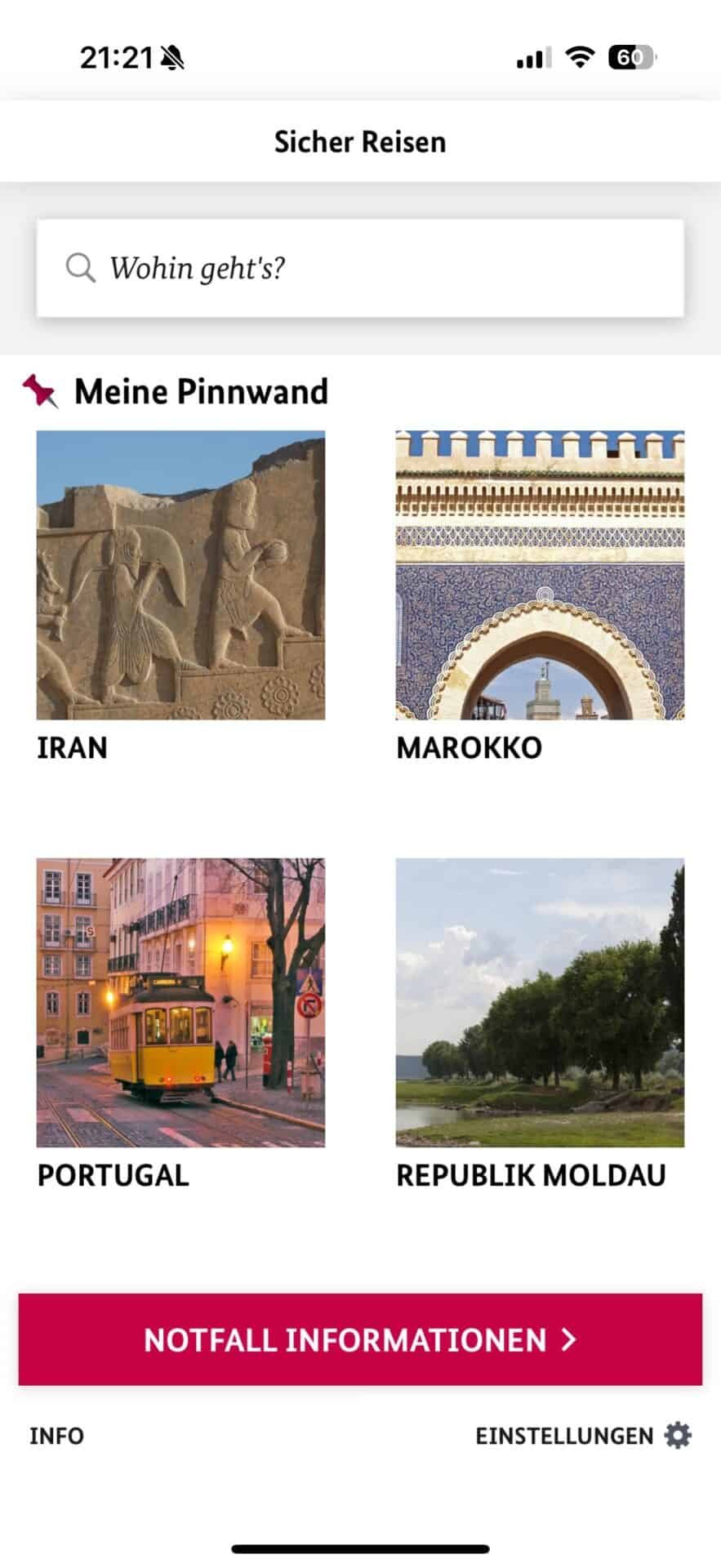Select the Portugal tile

[180, 1003]
